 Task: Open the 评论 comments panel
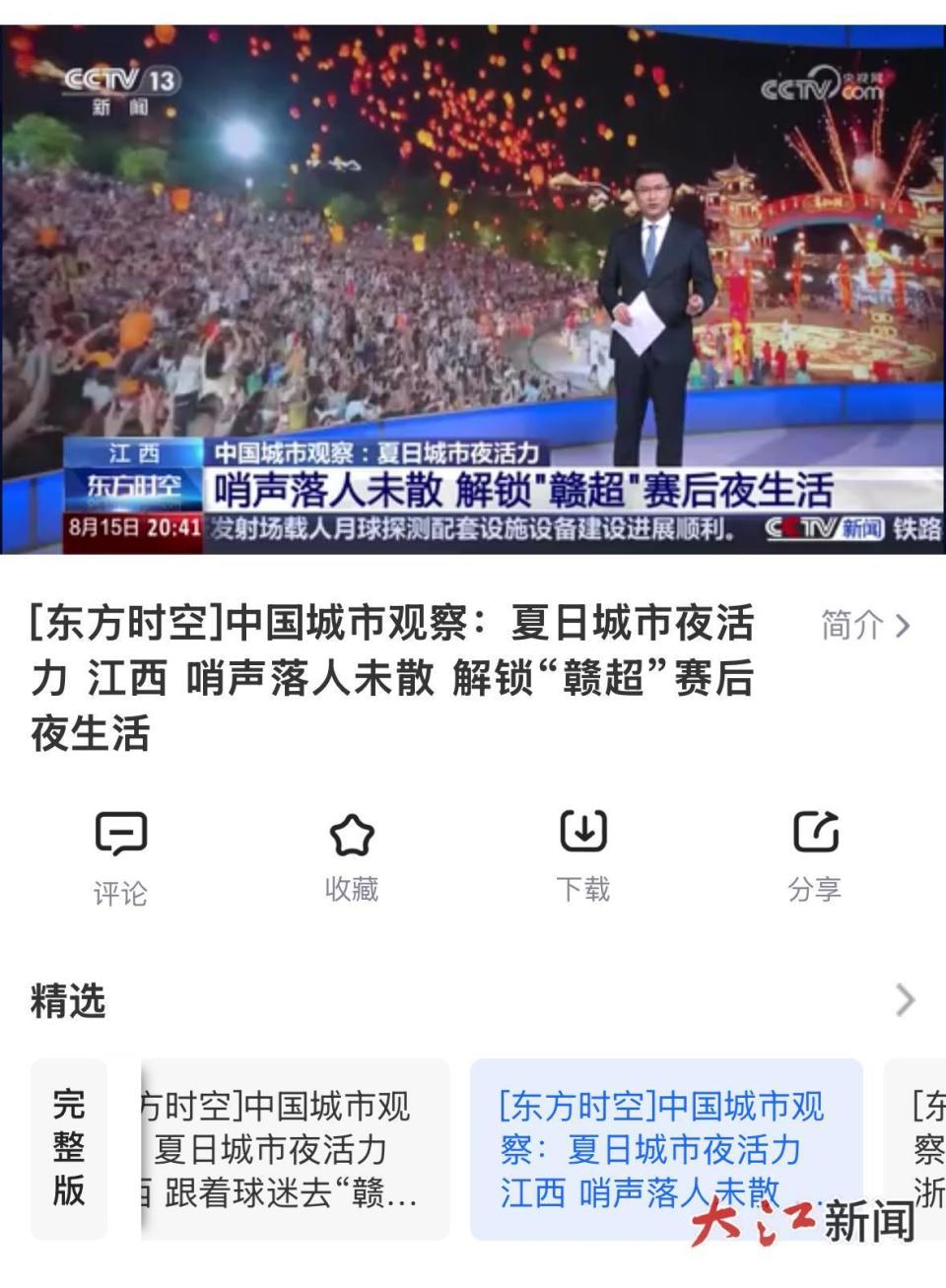[x=122, y=854]
